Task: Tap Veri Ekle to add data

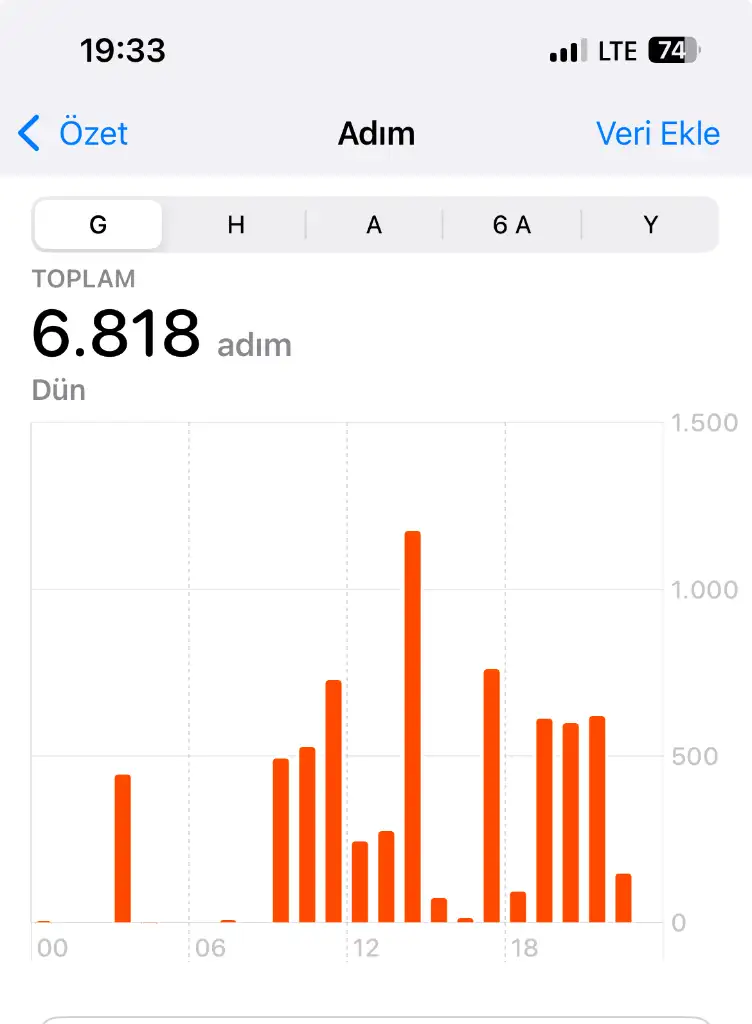Action: point(657,134)
